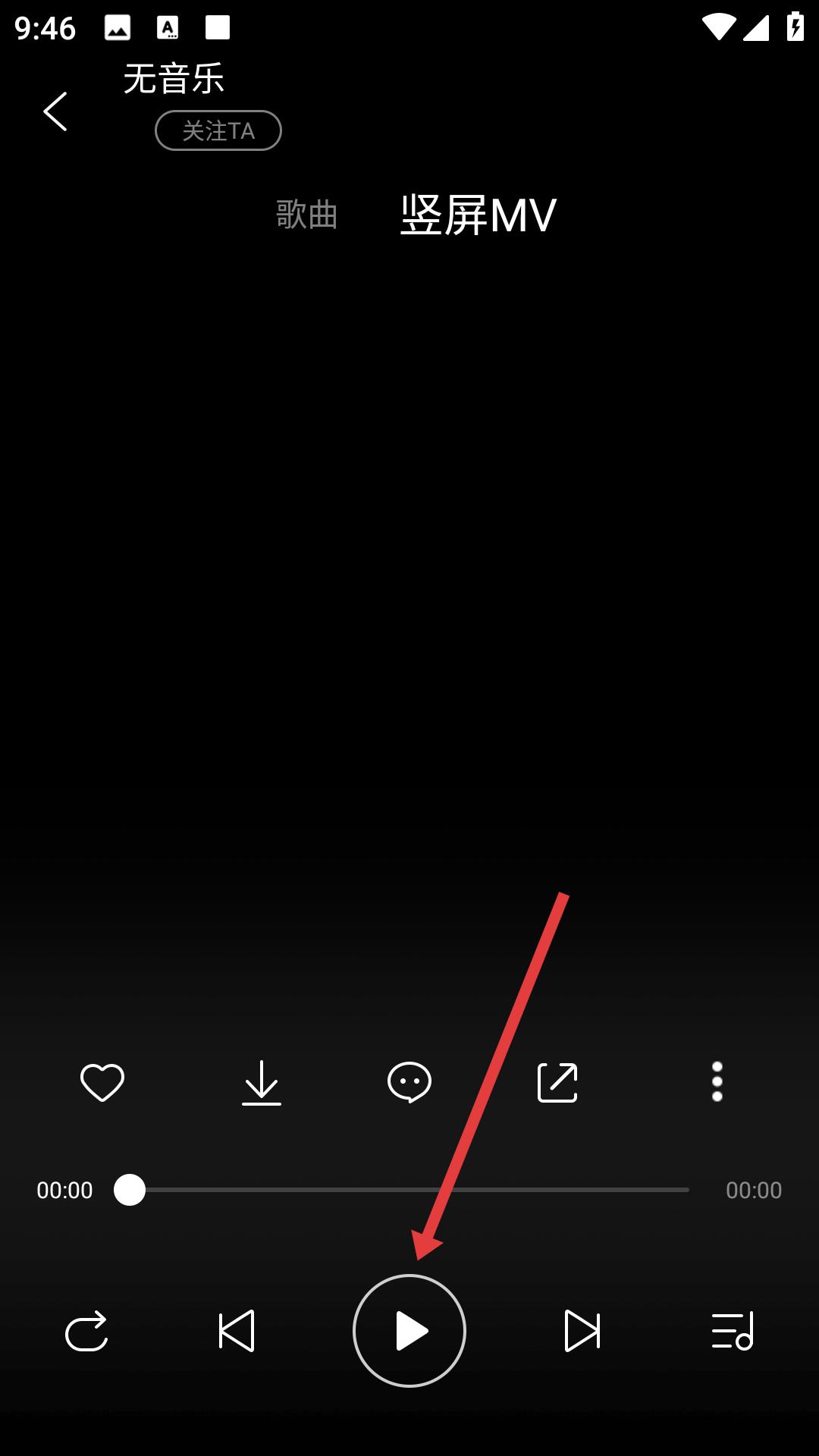Switch to the 歌曲 tab
Viewport: 819px width, 1456px height.
(x=306, y=215)
